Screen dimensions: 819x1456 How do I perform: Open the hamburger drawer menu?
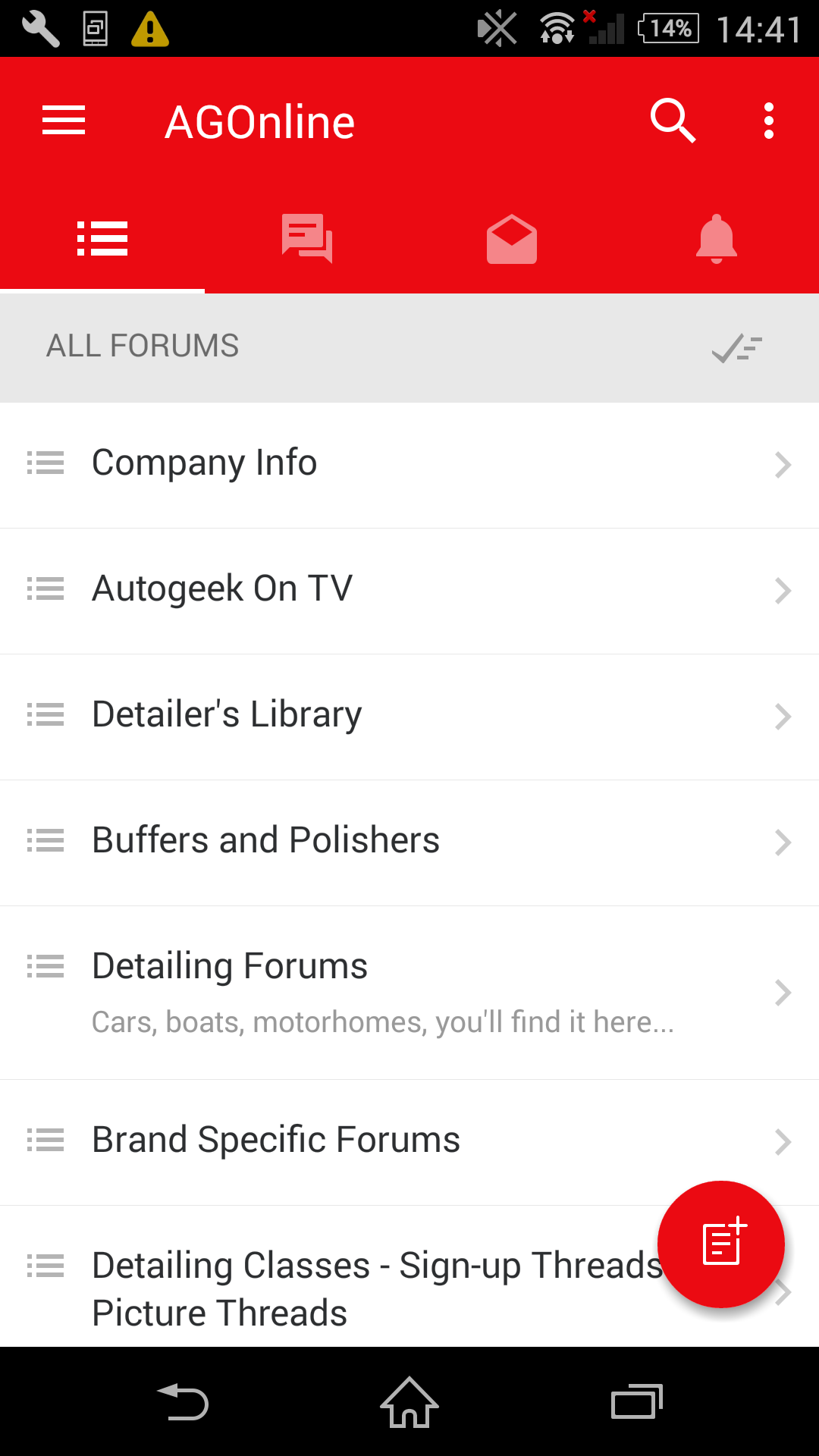(64, 121)
